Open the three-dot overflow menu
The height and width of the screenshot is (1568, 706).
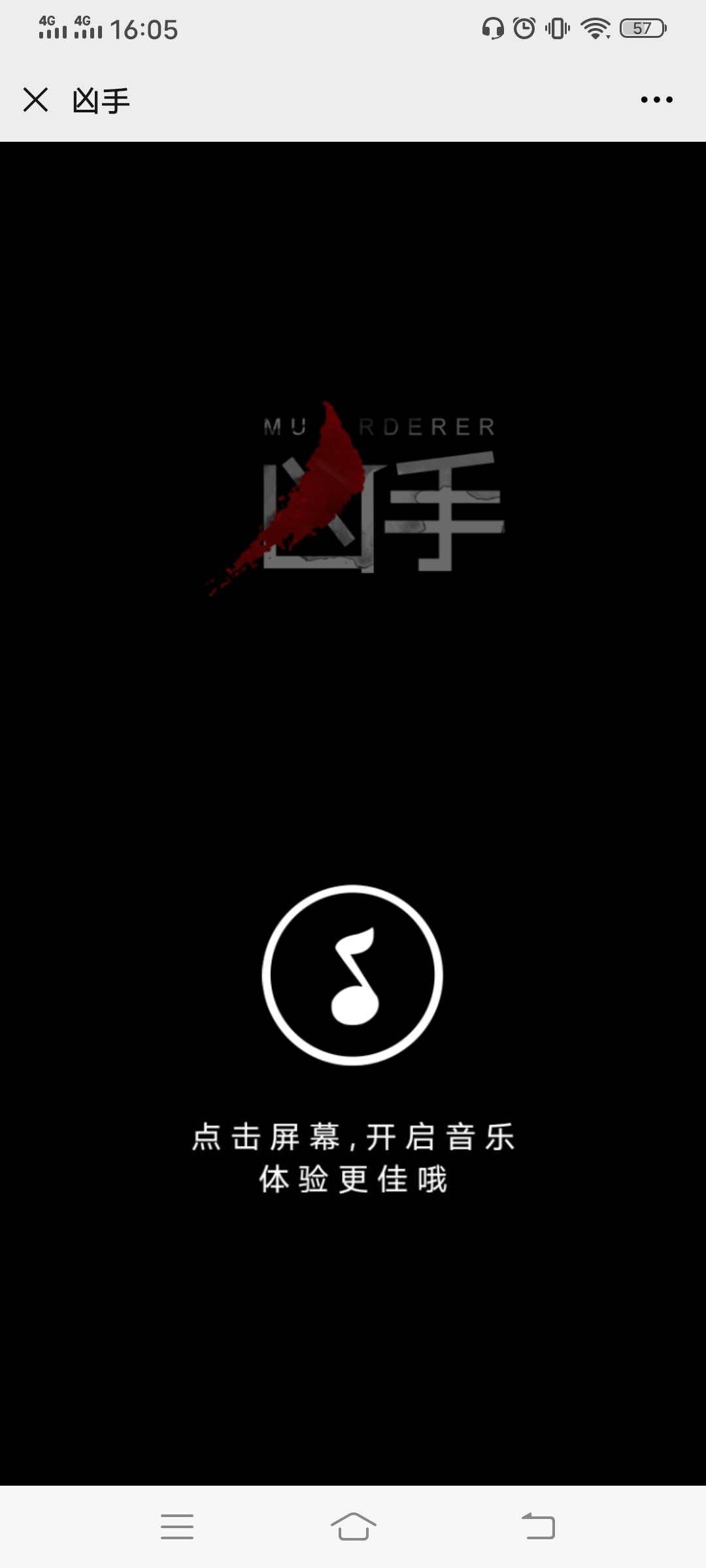pos(656,100)
